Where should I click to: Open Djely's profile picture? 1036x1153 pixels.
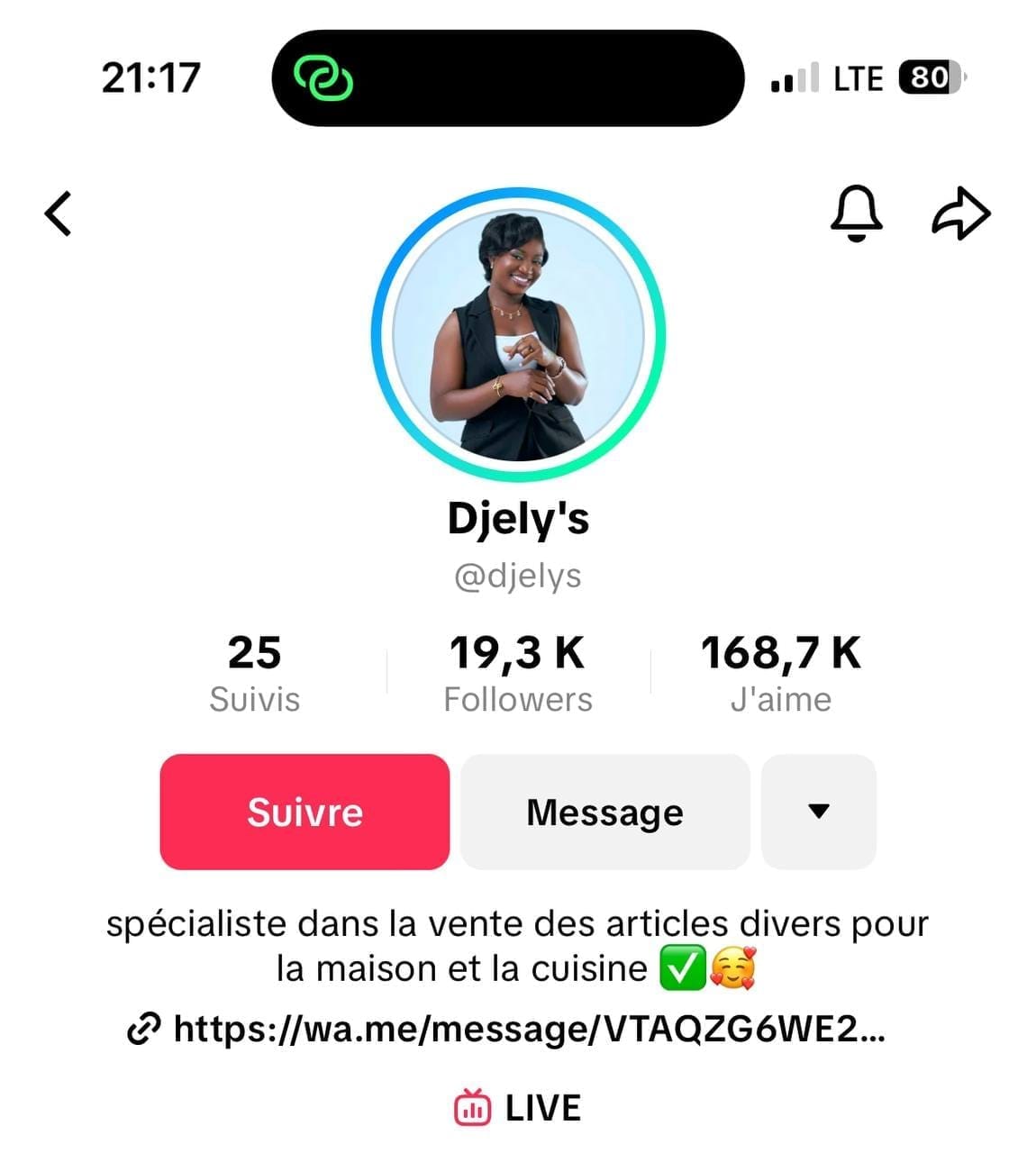coord(518,334)
